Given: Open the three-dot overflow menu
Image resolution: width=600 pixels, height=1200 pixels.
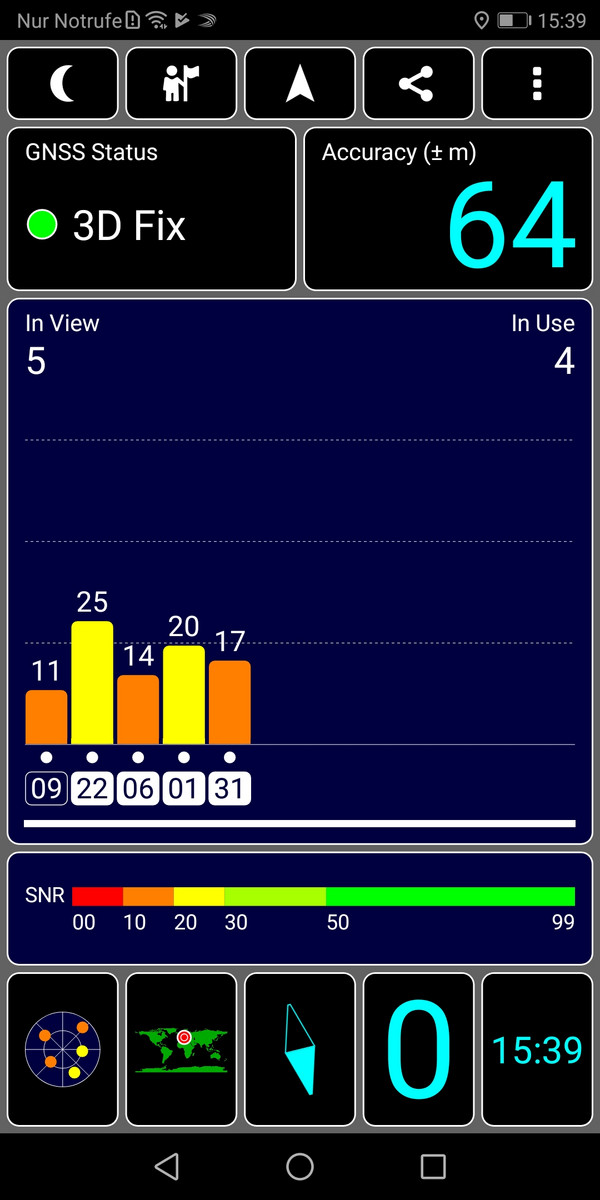Looking at the screenshot, I should (x=536, y=84).
